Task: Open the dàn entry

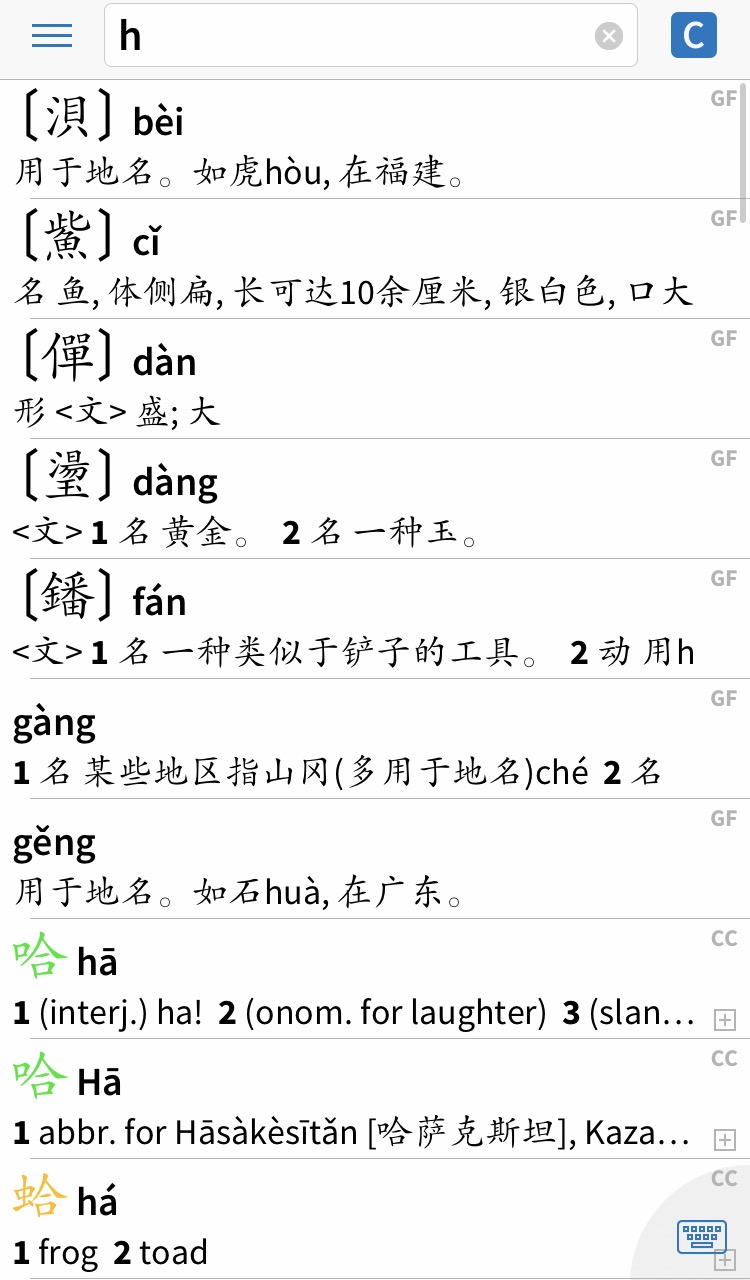Action: (x=375, y=379)
